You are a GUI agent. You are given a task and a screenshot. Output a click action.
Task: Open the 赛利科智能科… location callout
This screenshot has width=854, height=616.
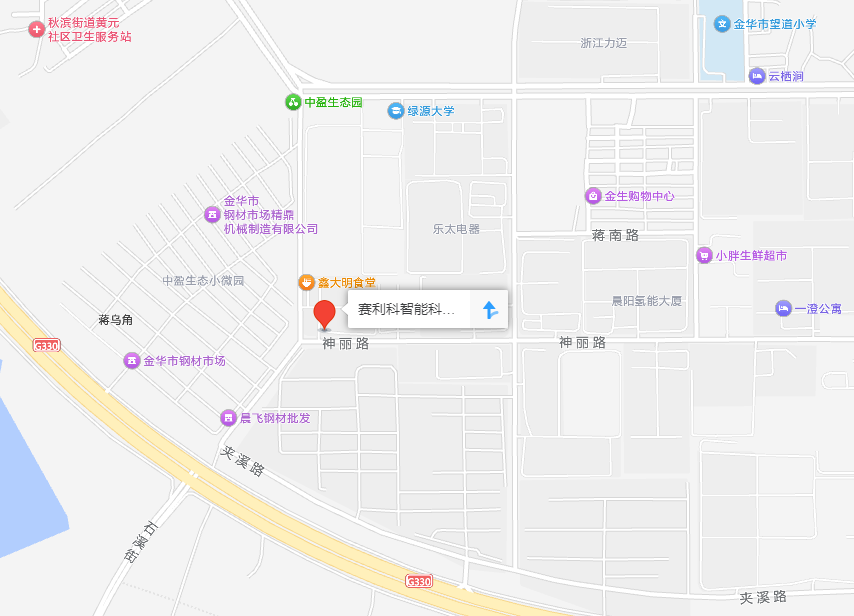point(407,310)
